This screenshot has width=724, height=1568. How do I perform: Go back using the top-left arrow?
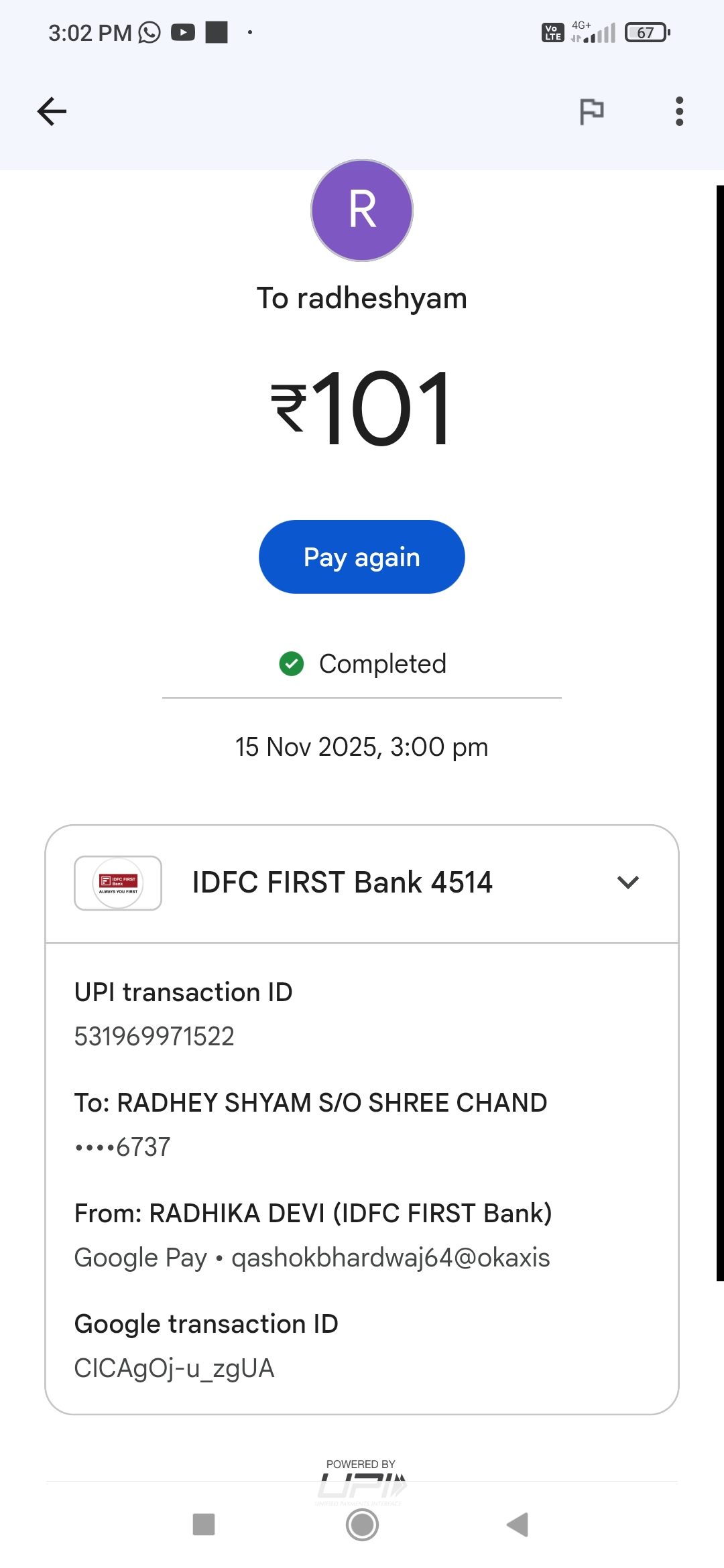tap(52, 111)
